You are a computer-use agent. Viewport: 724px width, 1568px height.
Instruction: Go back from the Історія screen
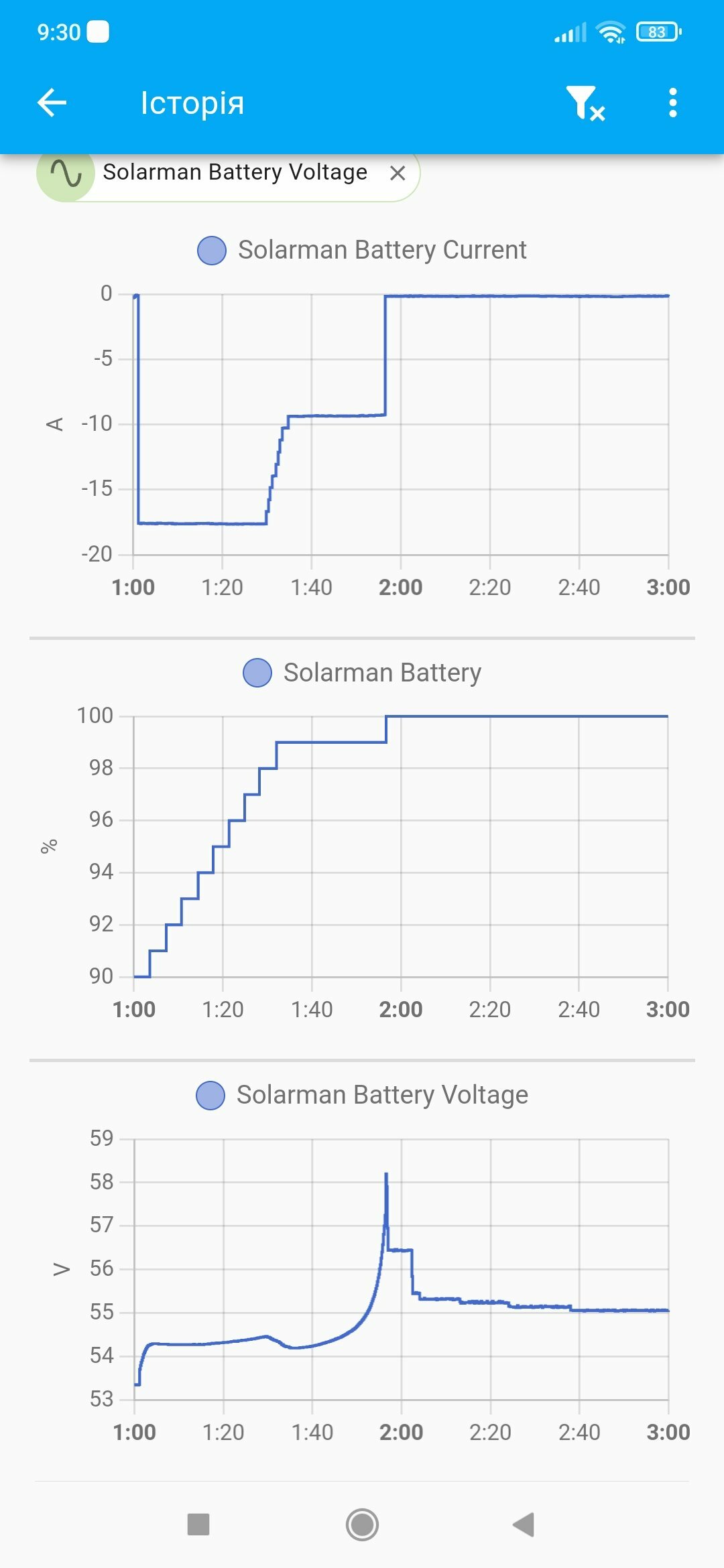coord(52,103)
